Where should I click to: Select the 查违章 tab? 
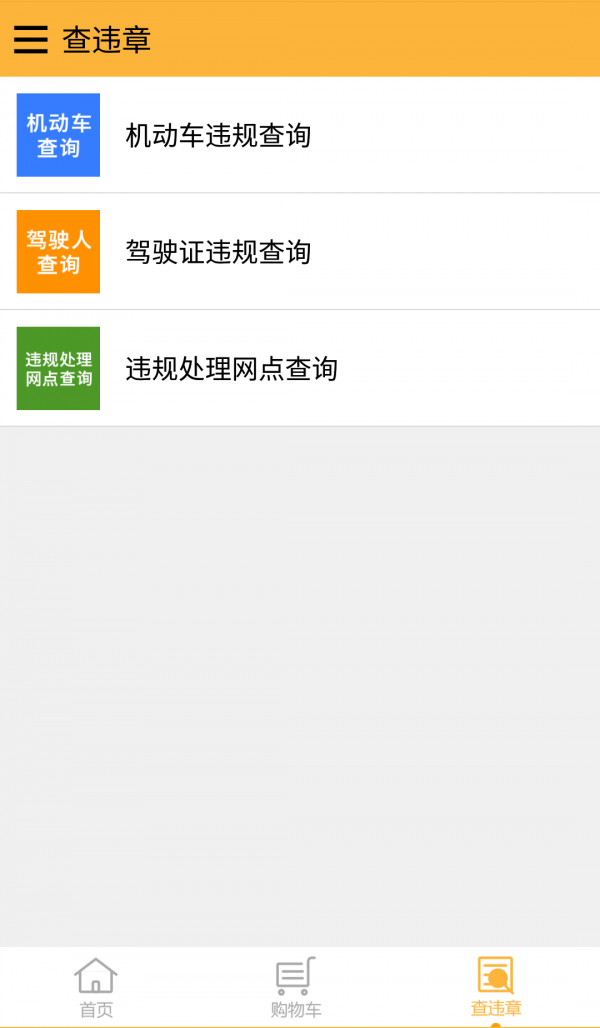point(496,987)
